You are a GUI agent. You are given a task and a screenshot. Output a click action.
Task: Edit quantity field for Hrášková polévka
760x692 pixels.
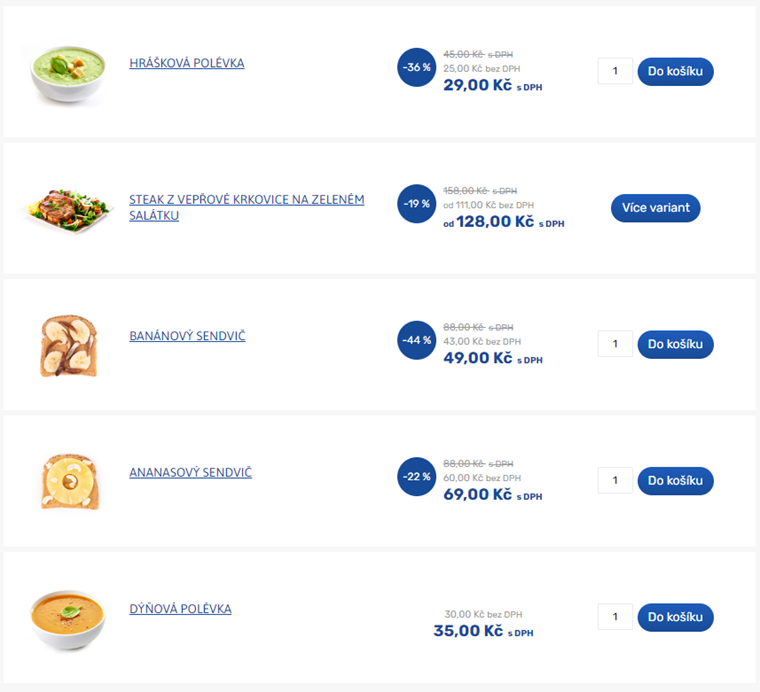click(x=615, y=72)
